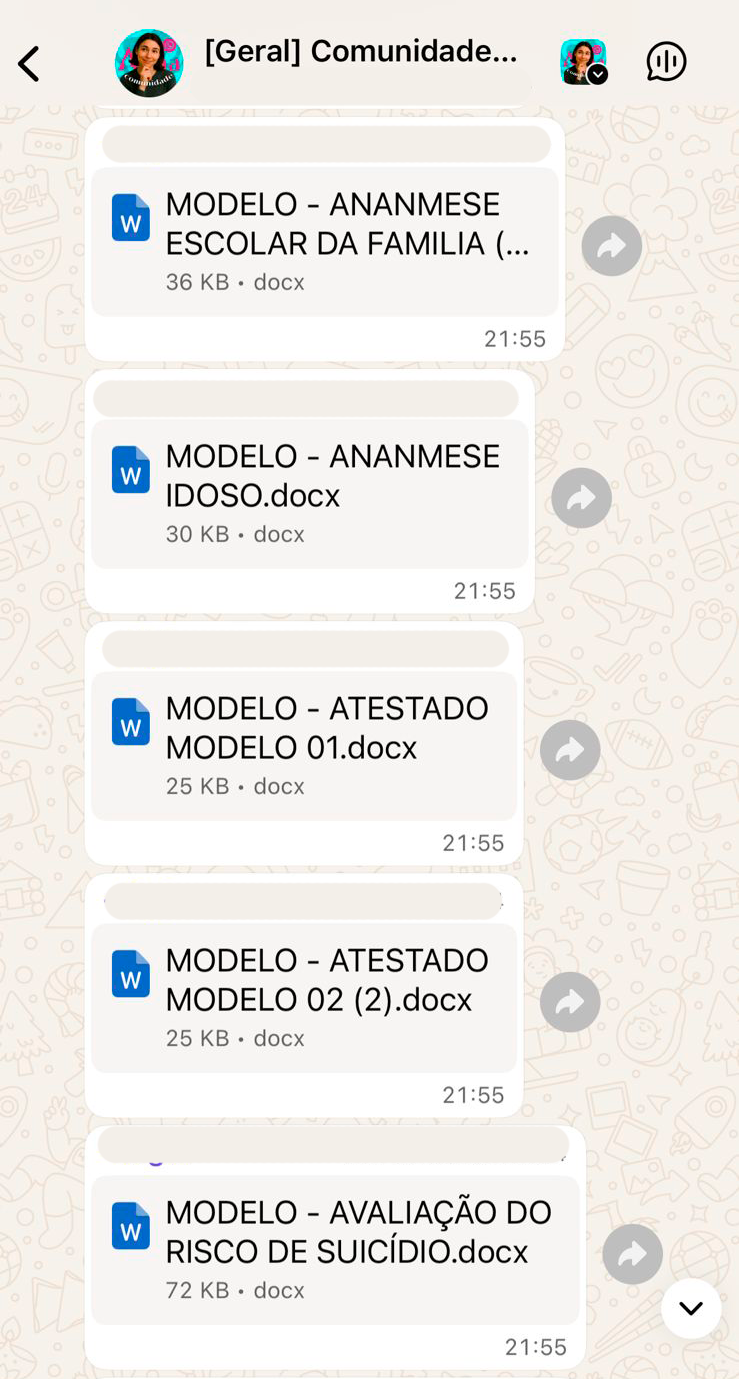The height and width of the screenshot is (1379, 739).
Task: Jump to latest messages with the down chevron
Action: (x=691, y=1308)
